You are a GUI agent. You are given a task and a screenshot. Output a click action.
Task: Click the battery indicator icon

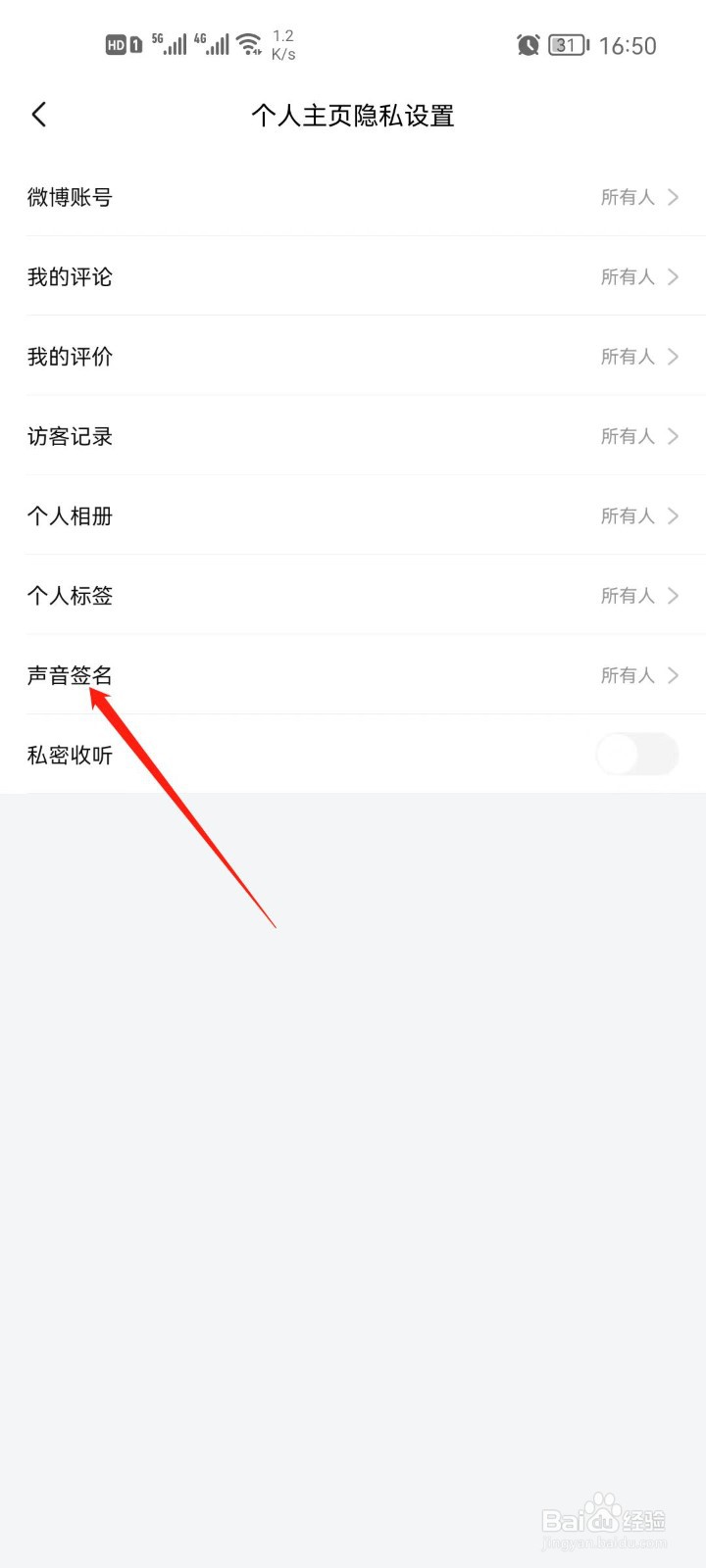click(567, 45)
